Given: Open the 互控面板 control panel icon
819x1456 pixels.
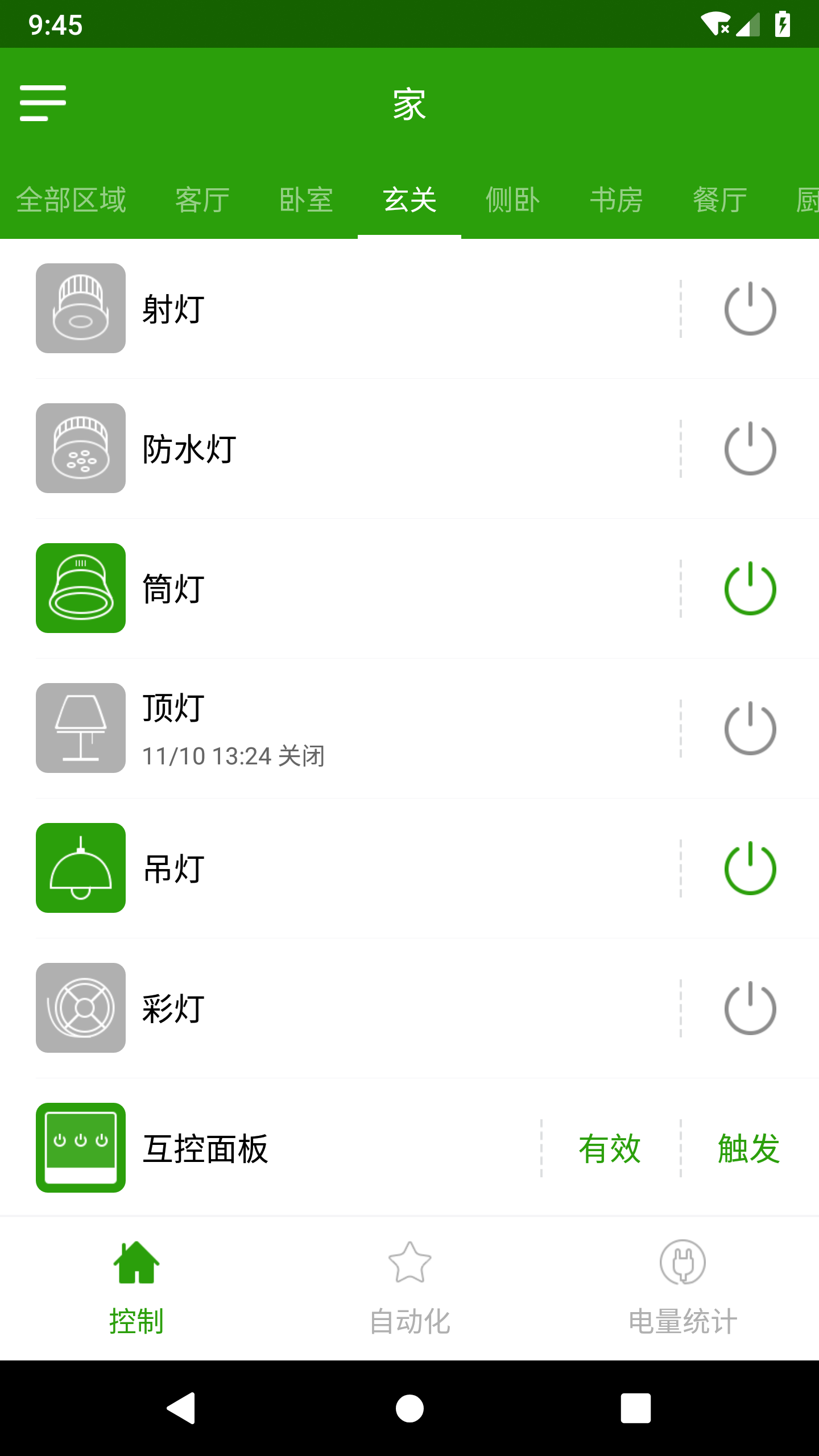Looking at the screenshot, I should [80, 1148].
